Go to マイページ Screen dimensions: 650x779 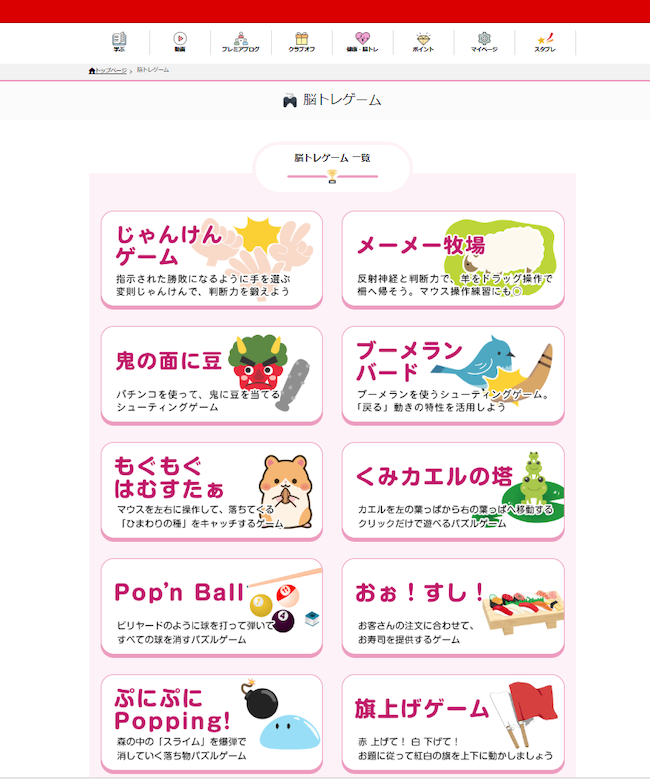(484, 42)
